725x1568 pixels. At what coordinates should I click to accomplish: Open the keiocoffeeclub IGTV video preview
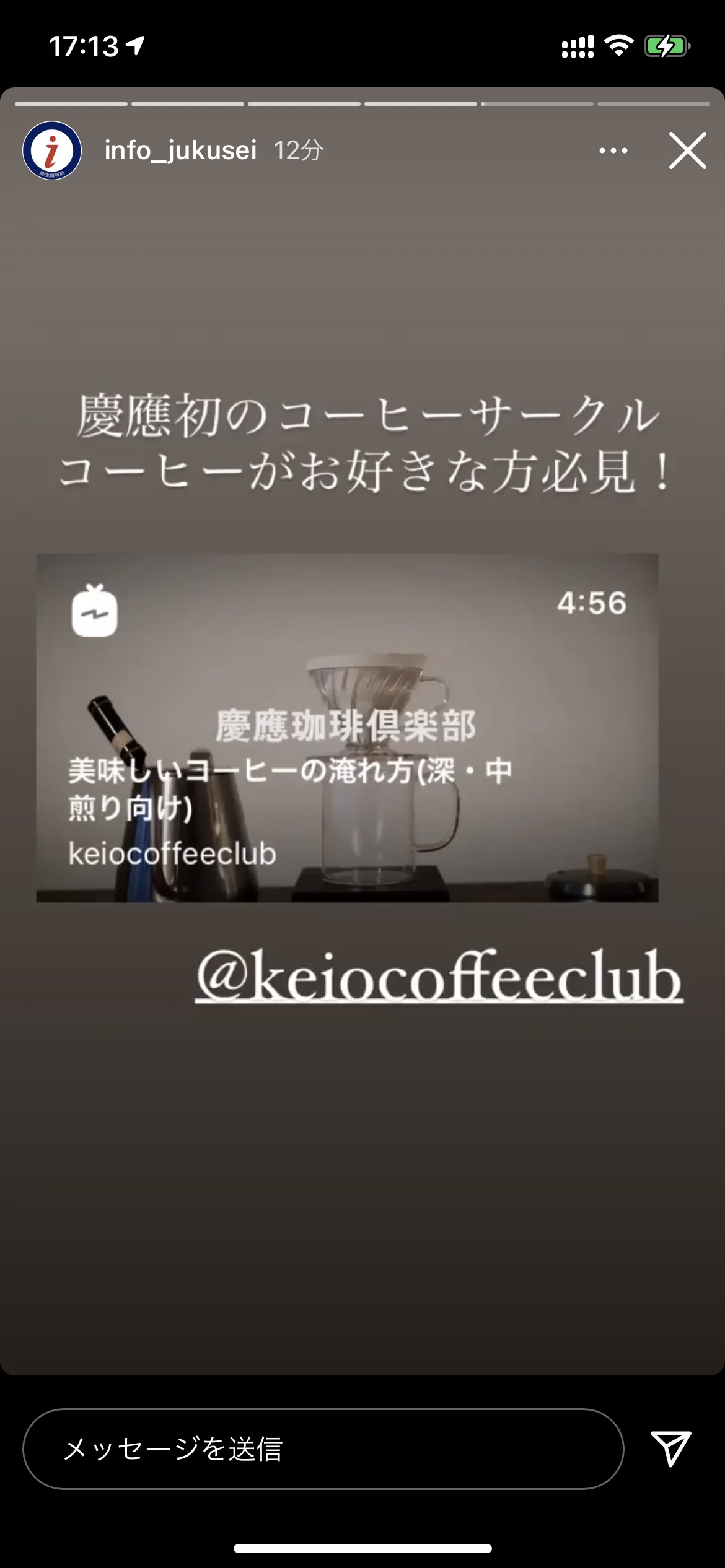coord(347,728)
